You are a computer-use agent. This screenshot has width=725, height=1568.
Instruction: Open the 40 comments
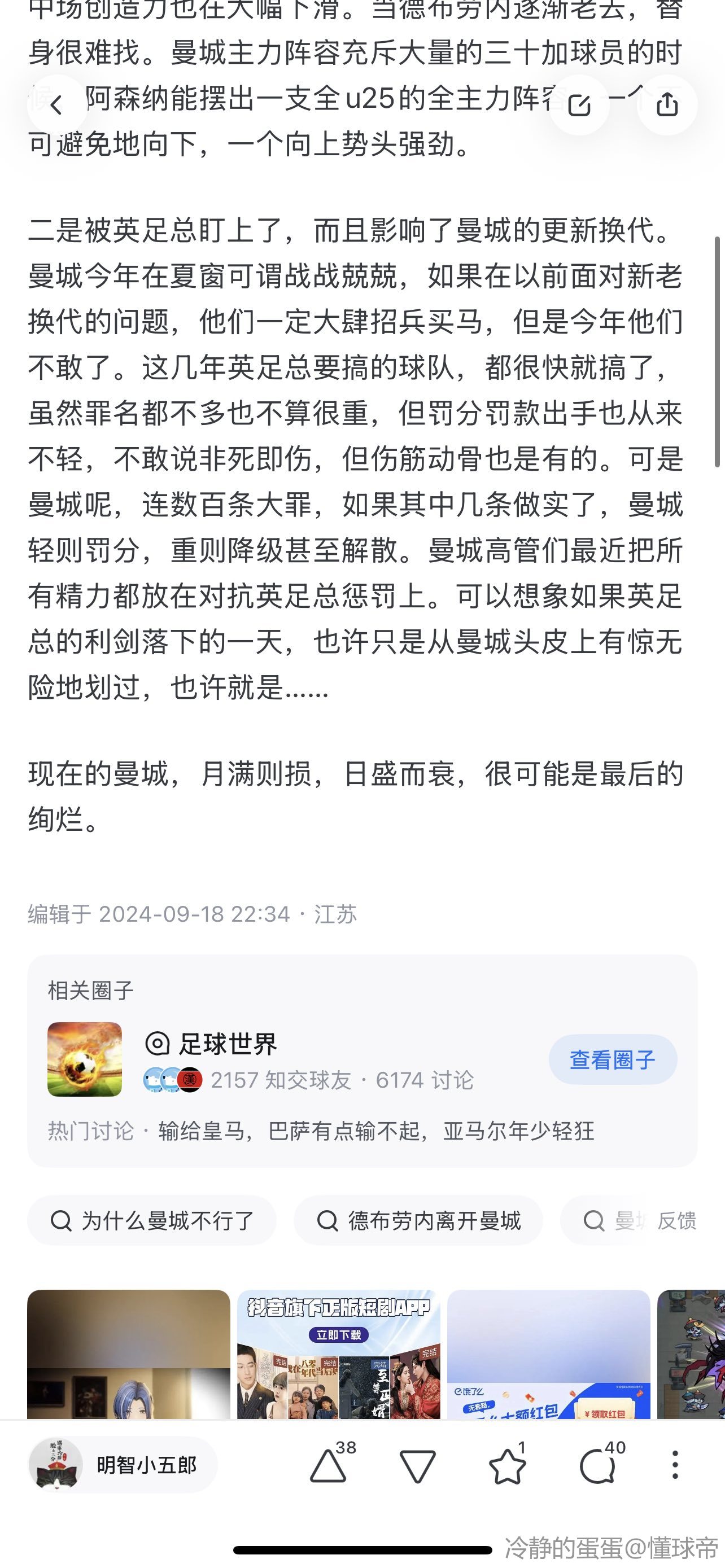click(x=598, y=1466)
